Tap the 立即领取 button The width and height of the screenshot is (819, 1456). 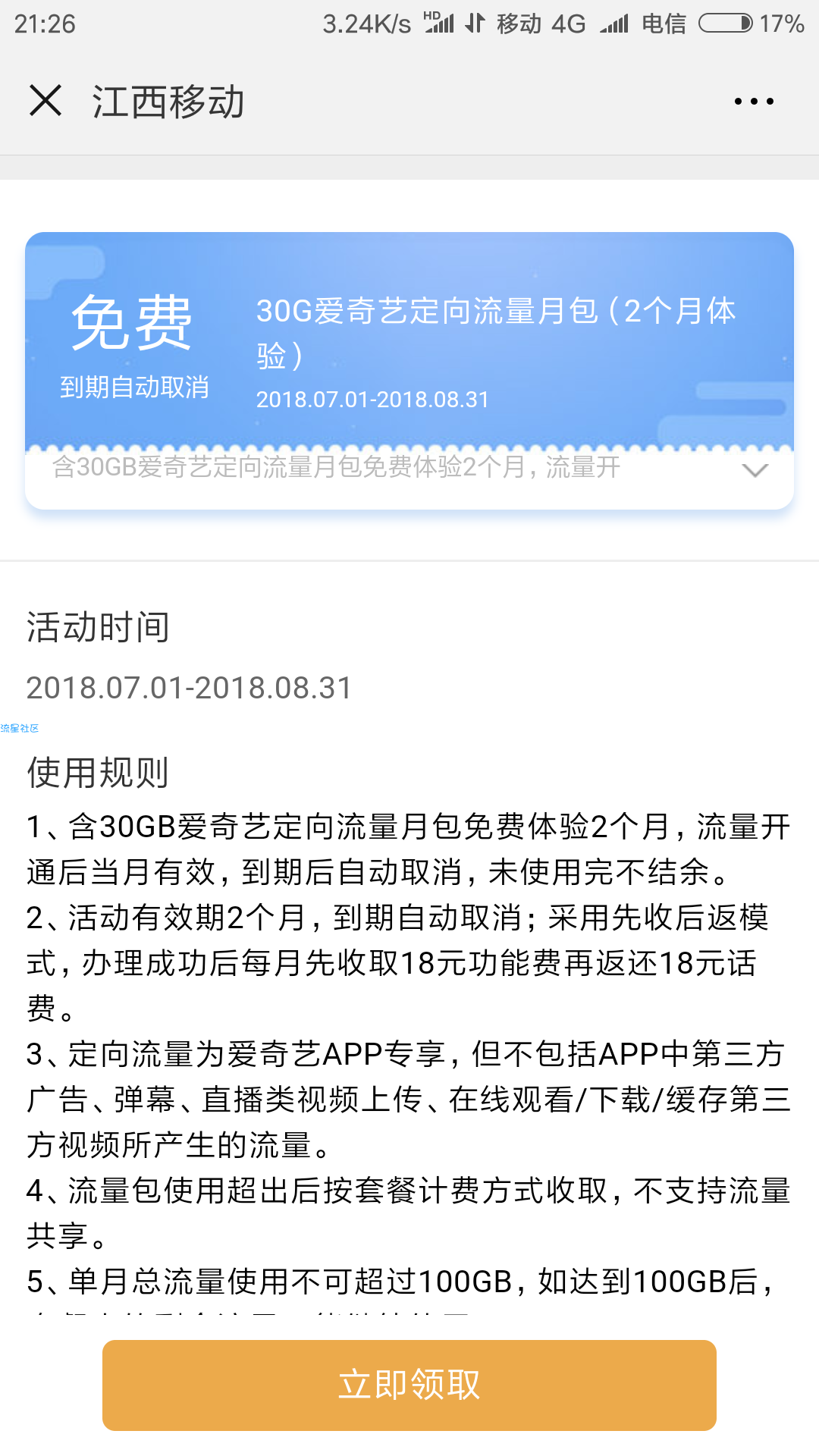409,1385
